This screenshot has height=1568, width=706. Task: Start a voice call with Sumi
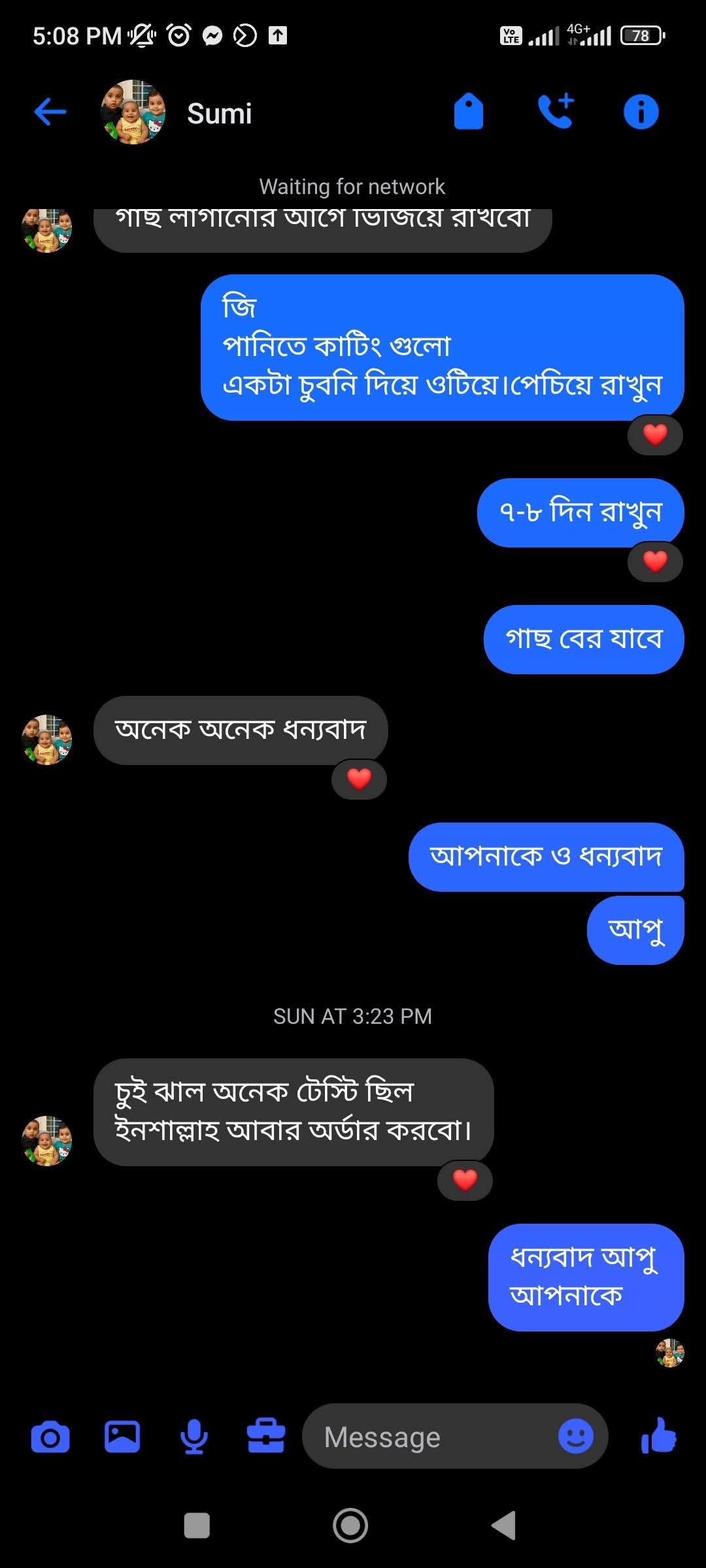[x=556, y=112]
